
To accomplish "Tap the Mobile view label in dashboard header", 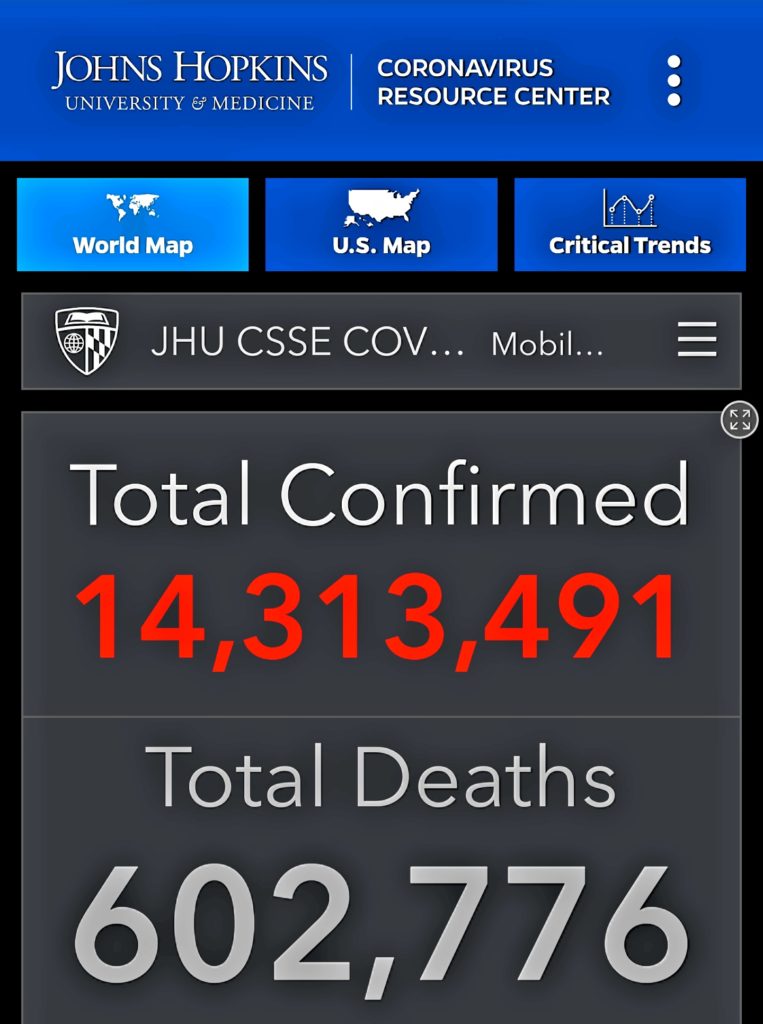I will 547,344.
